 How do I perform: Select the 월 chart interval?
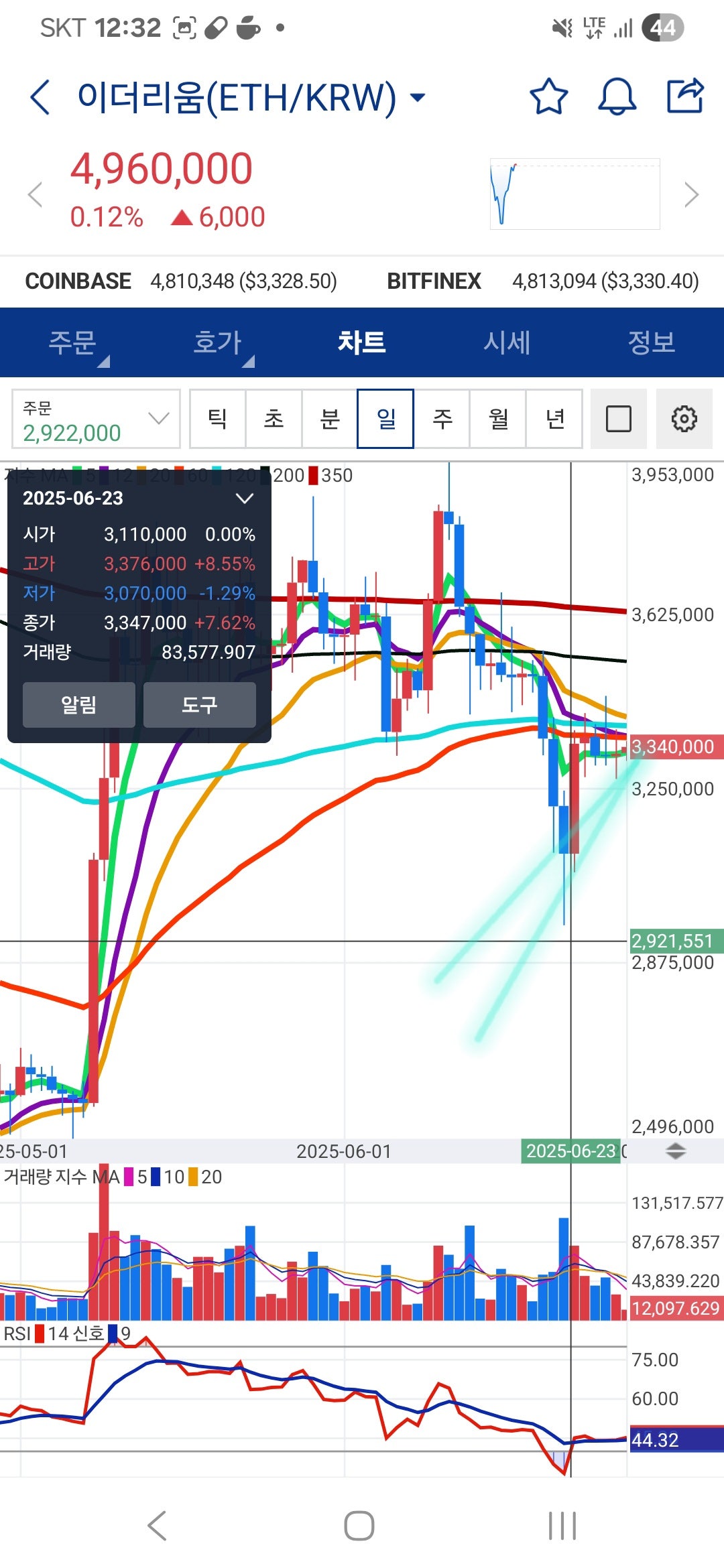coord(498,419)
